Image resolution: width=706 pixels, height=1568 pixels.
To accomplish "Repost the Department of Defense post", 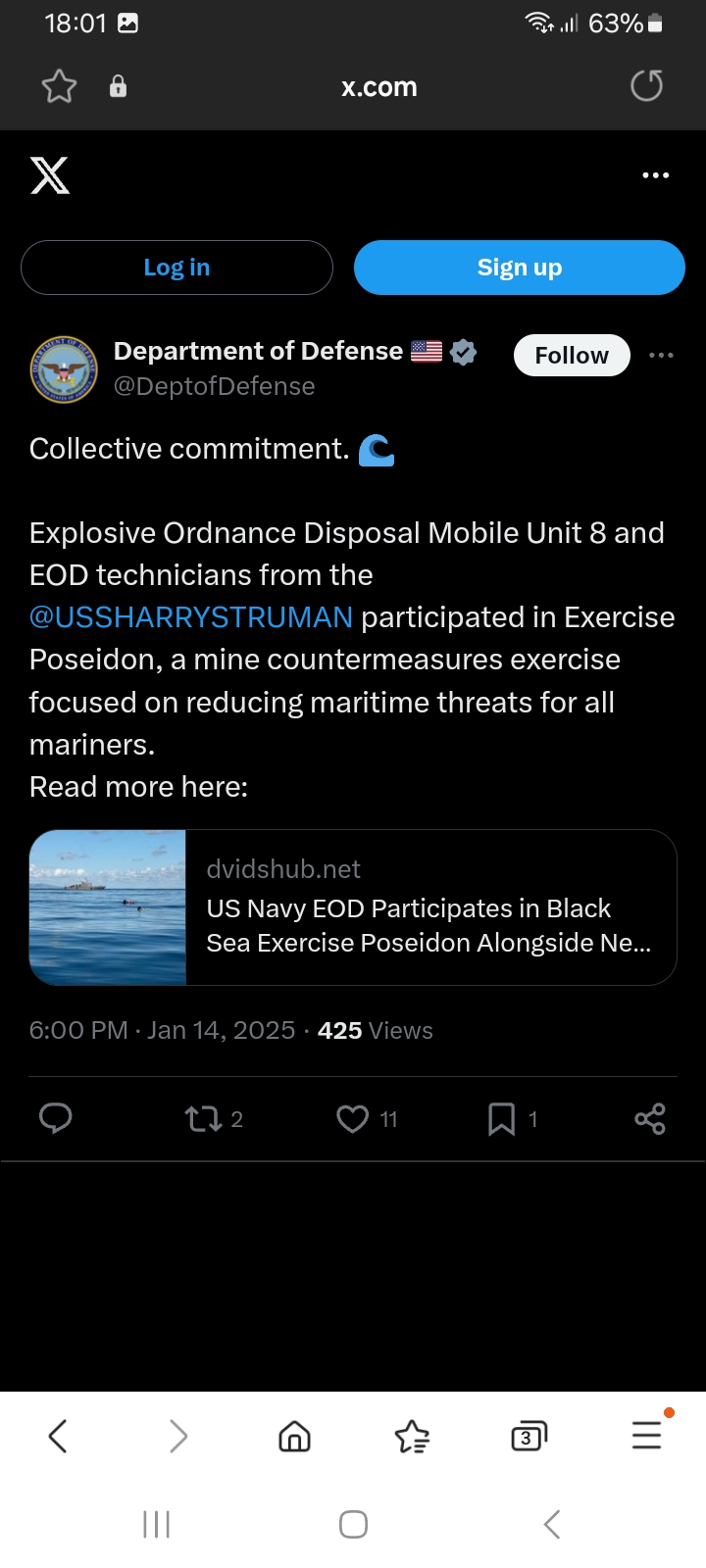I will [204, 1118].
